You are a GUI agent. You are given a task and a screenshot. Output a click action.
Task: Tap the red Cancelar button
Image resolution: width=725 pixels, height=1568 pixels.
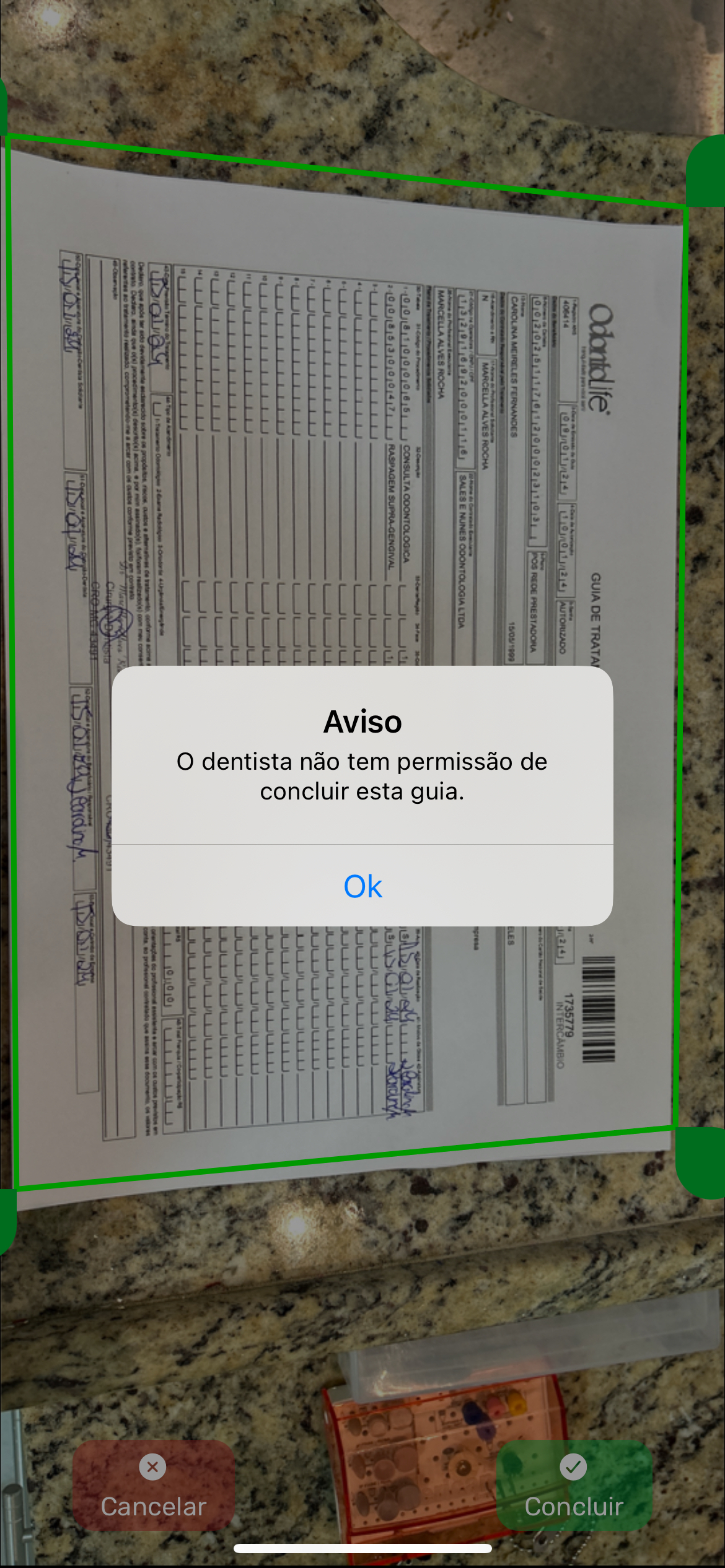153,1486
